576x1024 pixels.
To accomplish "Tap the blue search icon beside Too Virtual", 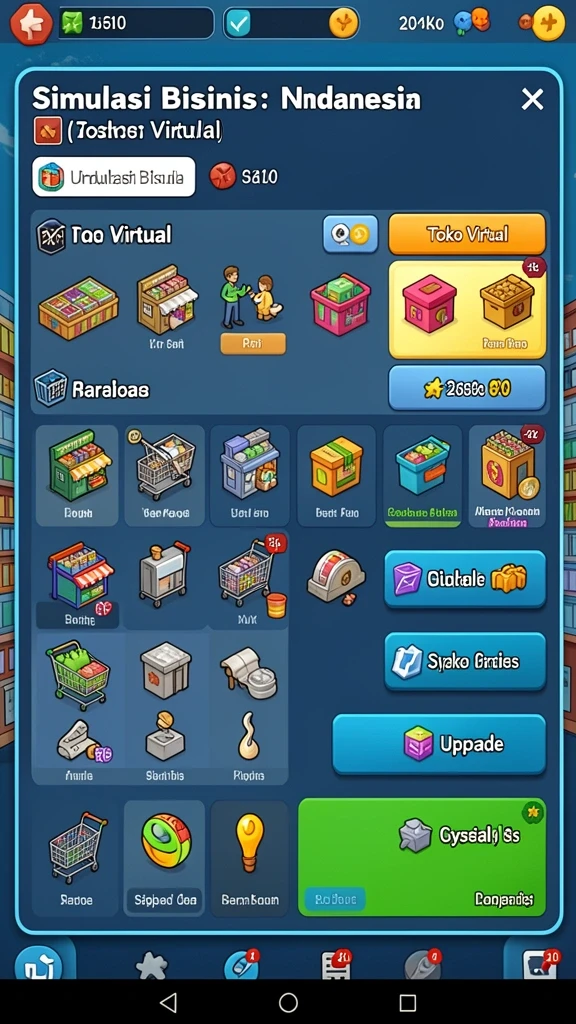I will (x=350, y=234).
